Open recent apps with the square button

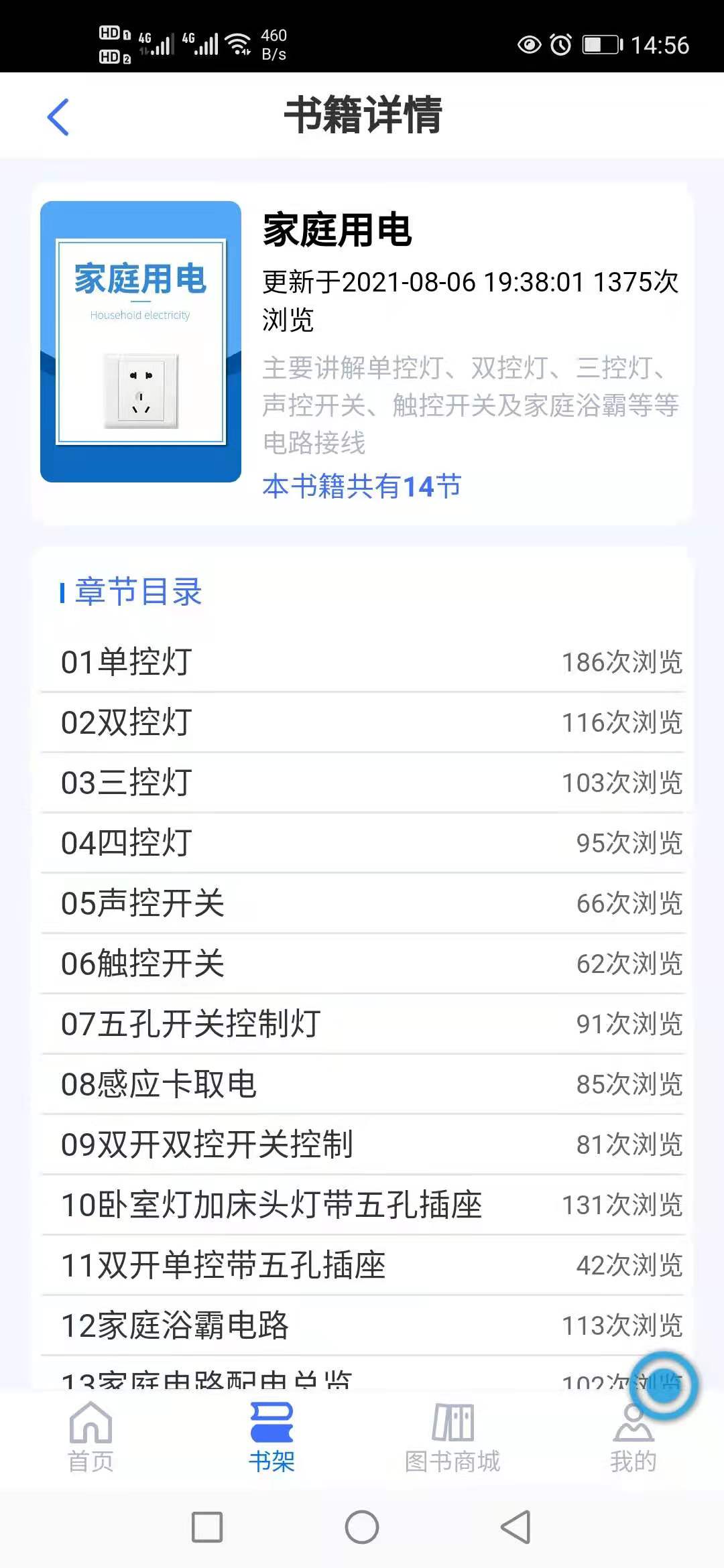pos(207,1527)
